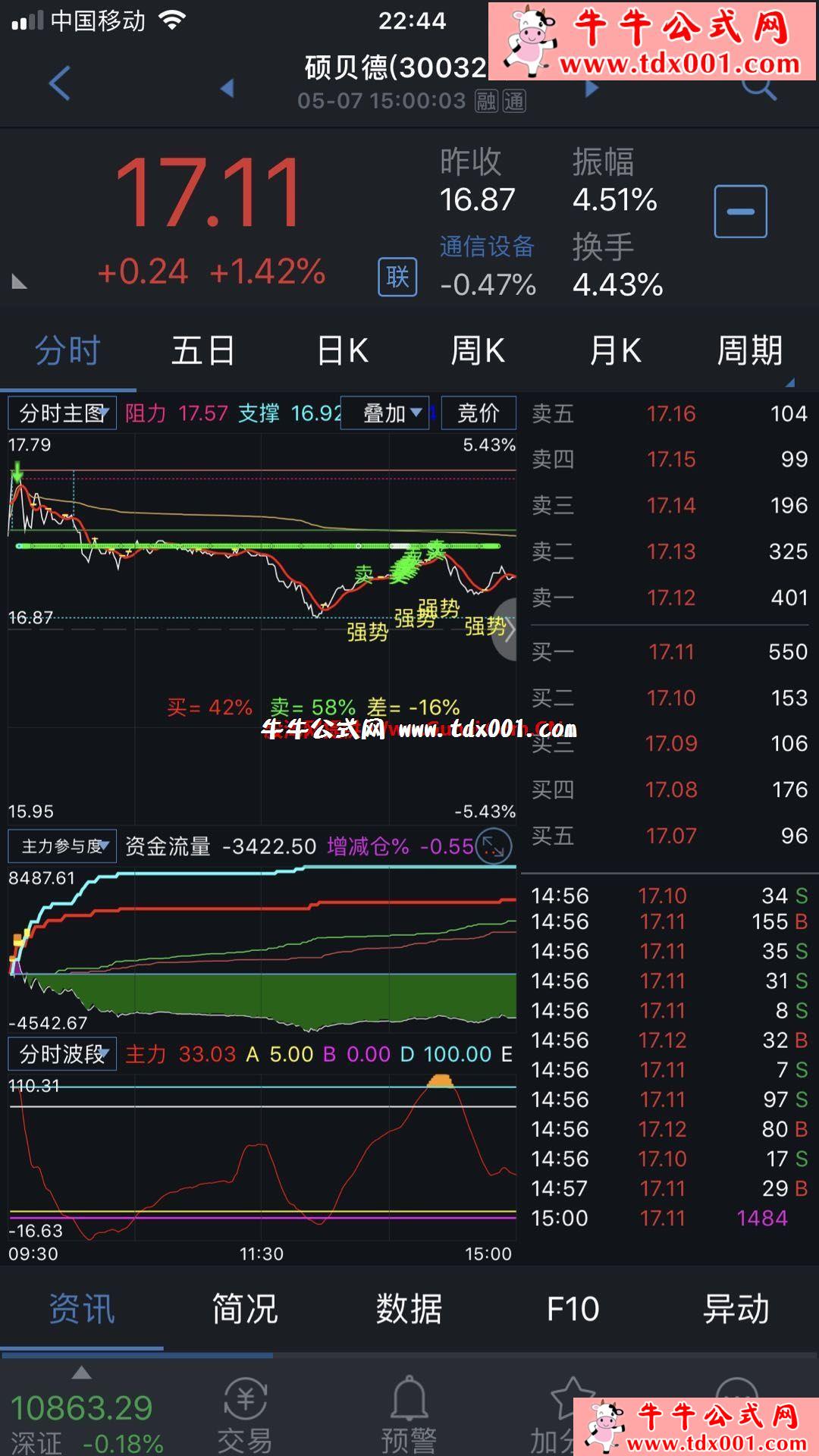The image size is (819, 1456).
Task: Open the 周期 period options
Action: [x=750, y=351]
